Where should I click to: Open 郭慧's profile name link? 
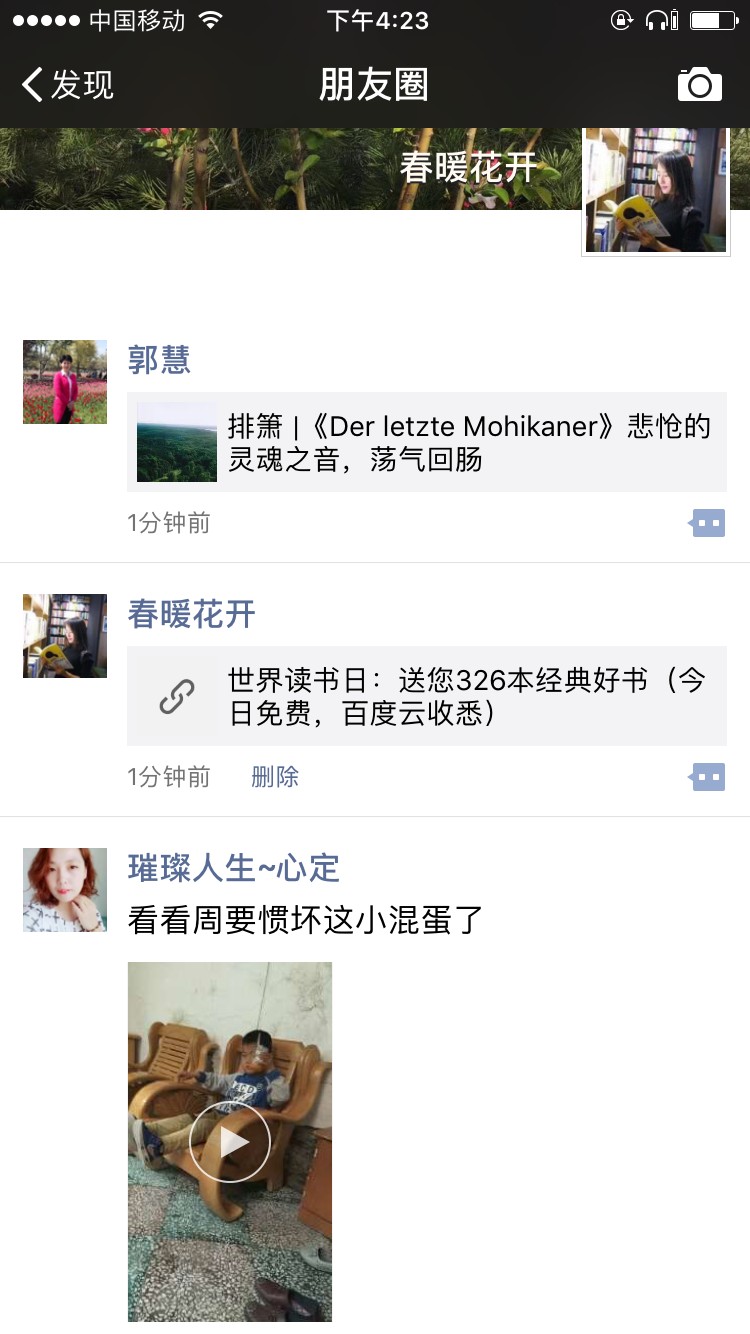(x=159, y=360)
